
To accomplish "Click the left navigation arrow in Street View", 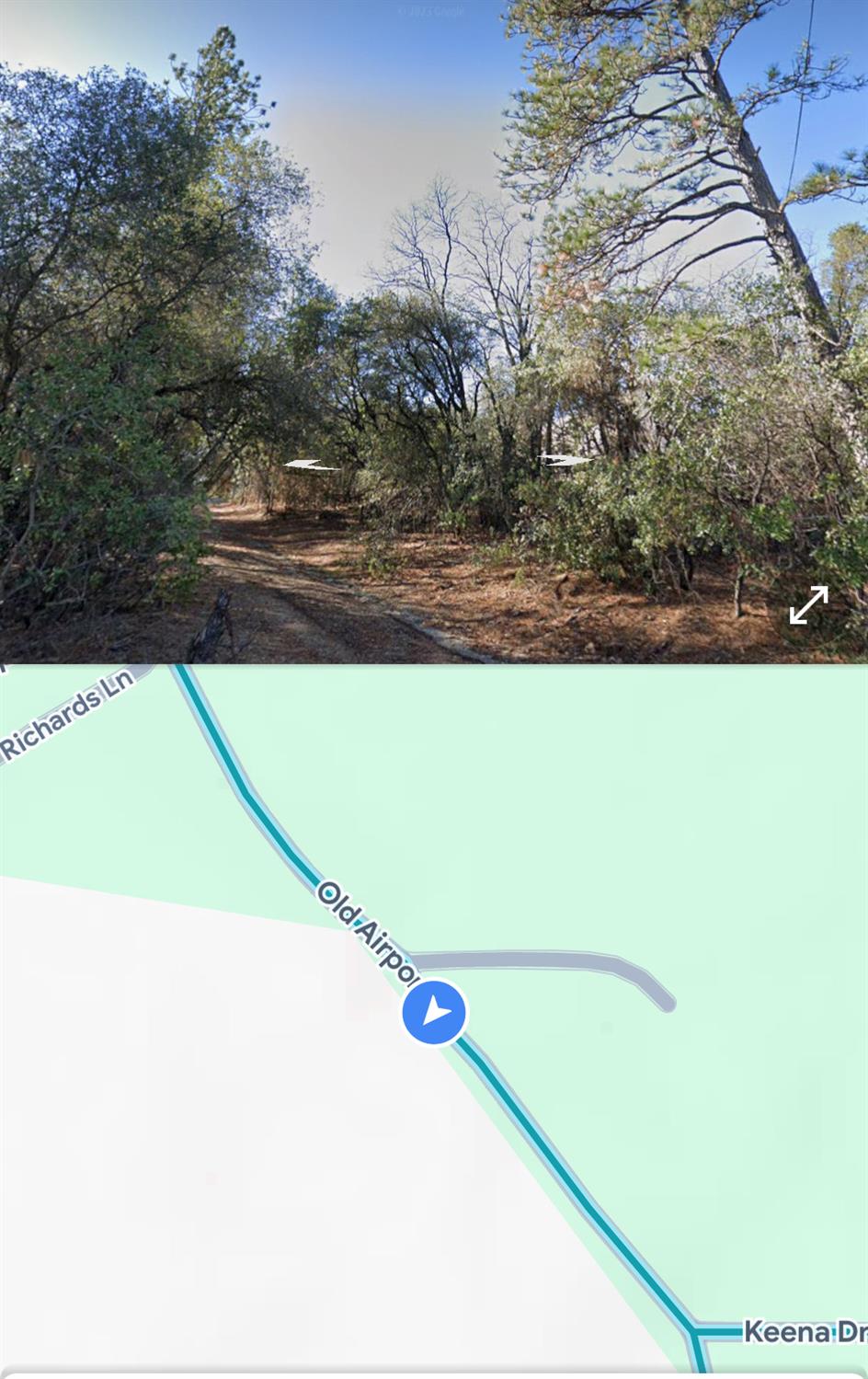I will (x=312, y=464).
